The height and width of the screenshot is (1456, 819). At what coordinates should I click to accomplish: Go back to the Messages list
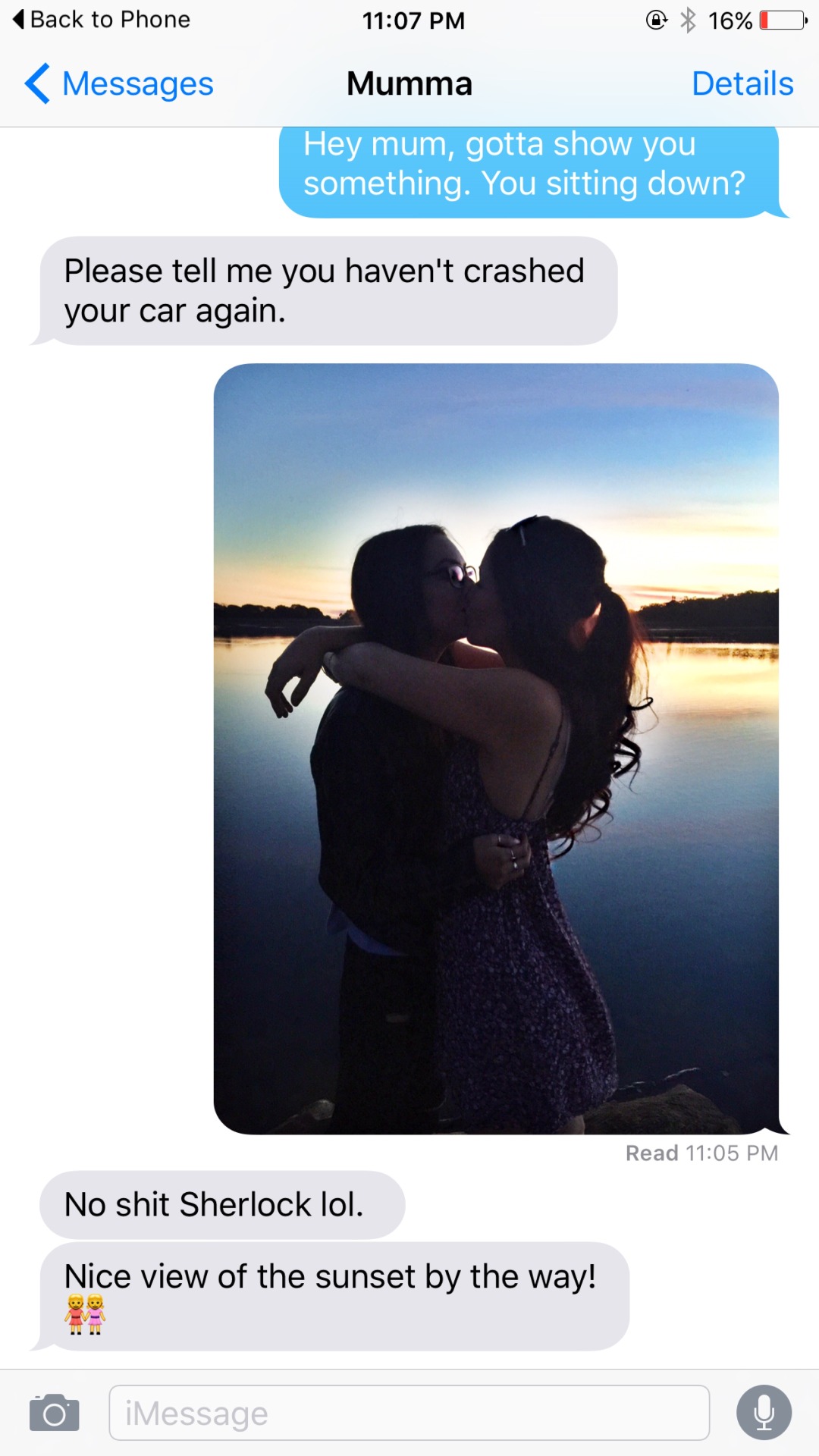[120, 83]
